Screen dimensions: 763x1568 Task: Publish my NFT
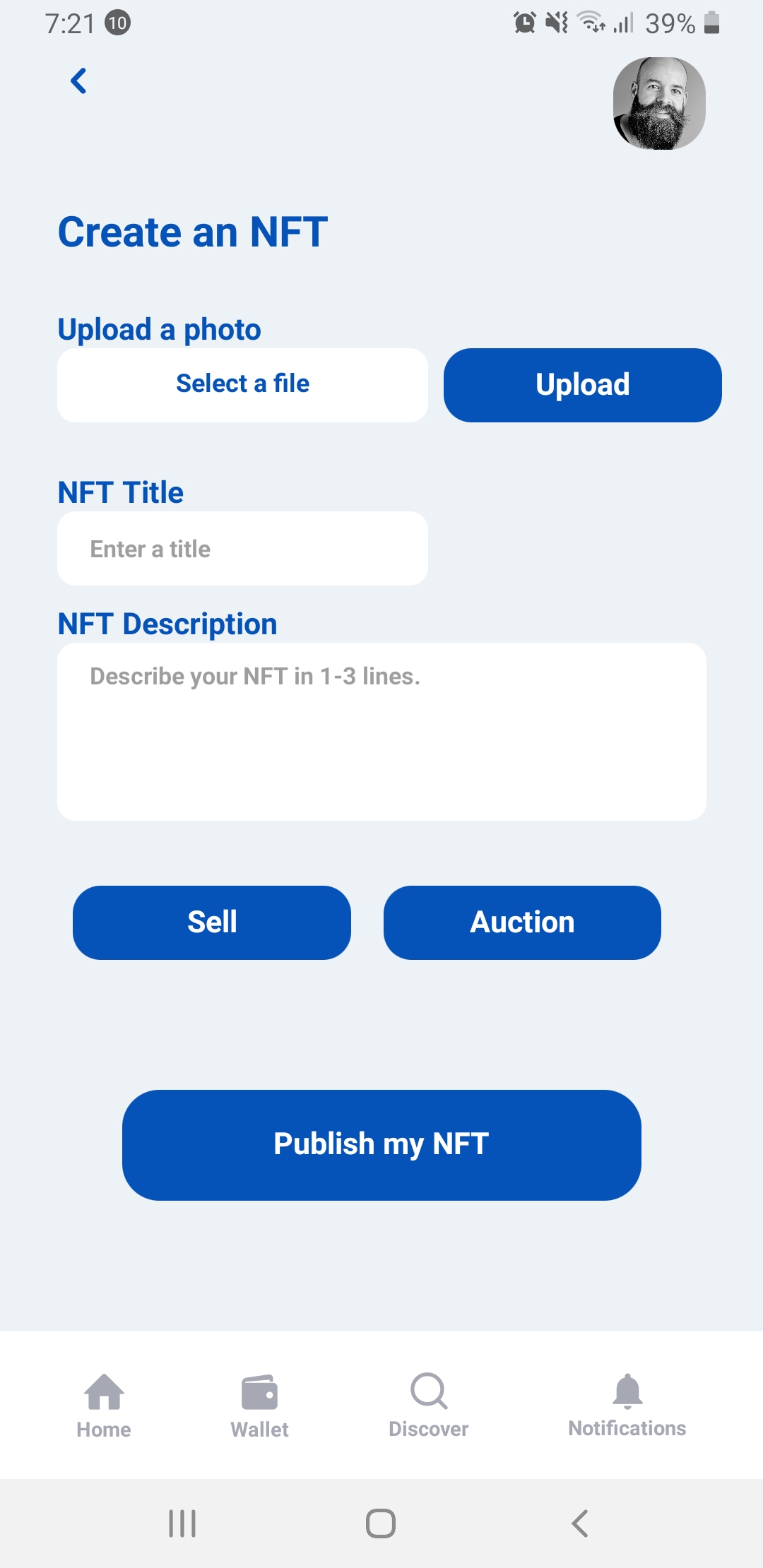[x=381, y=1144]
